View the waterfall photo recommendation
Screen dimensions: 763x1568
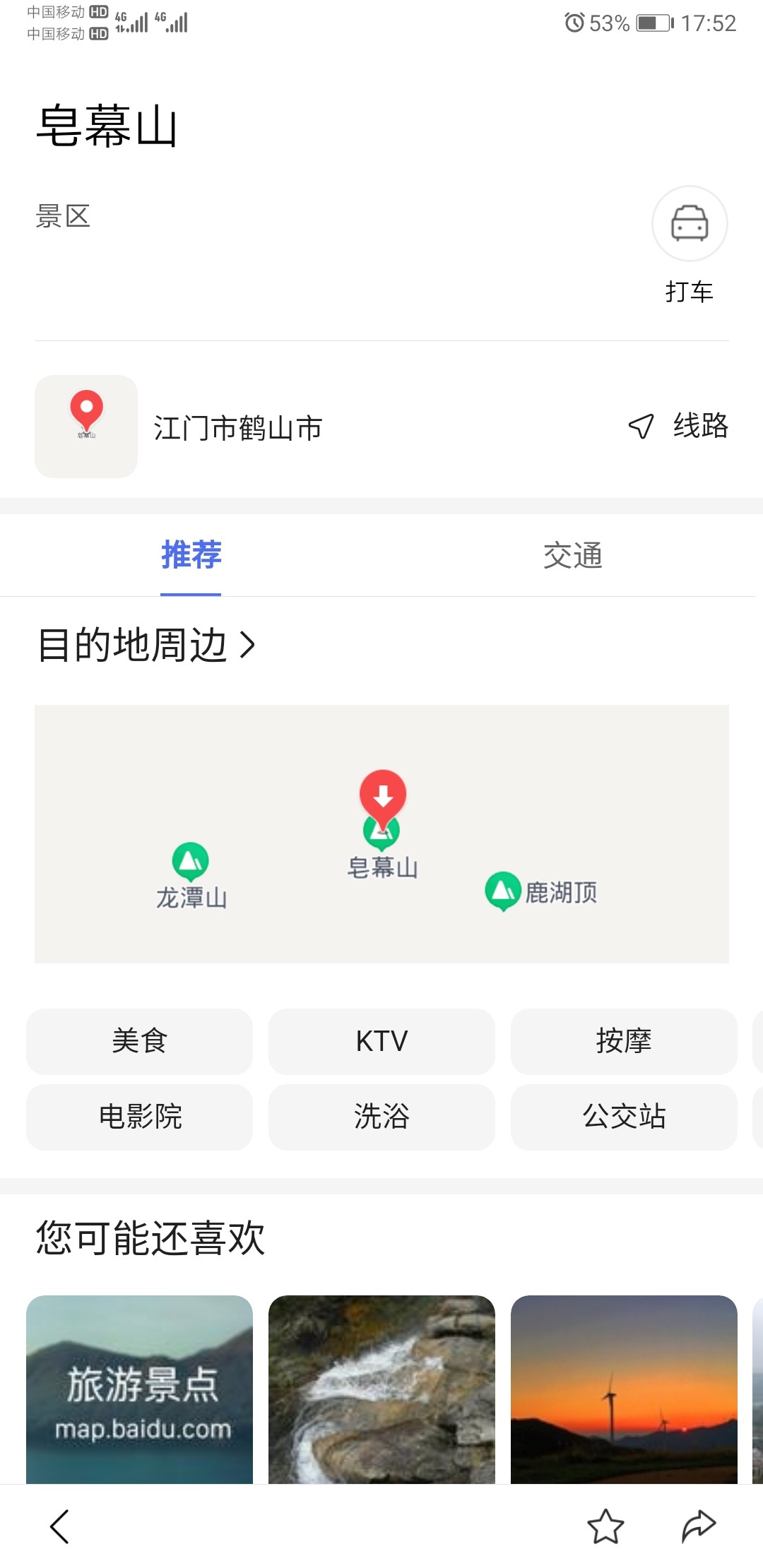381,1389
